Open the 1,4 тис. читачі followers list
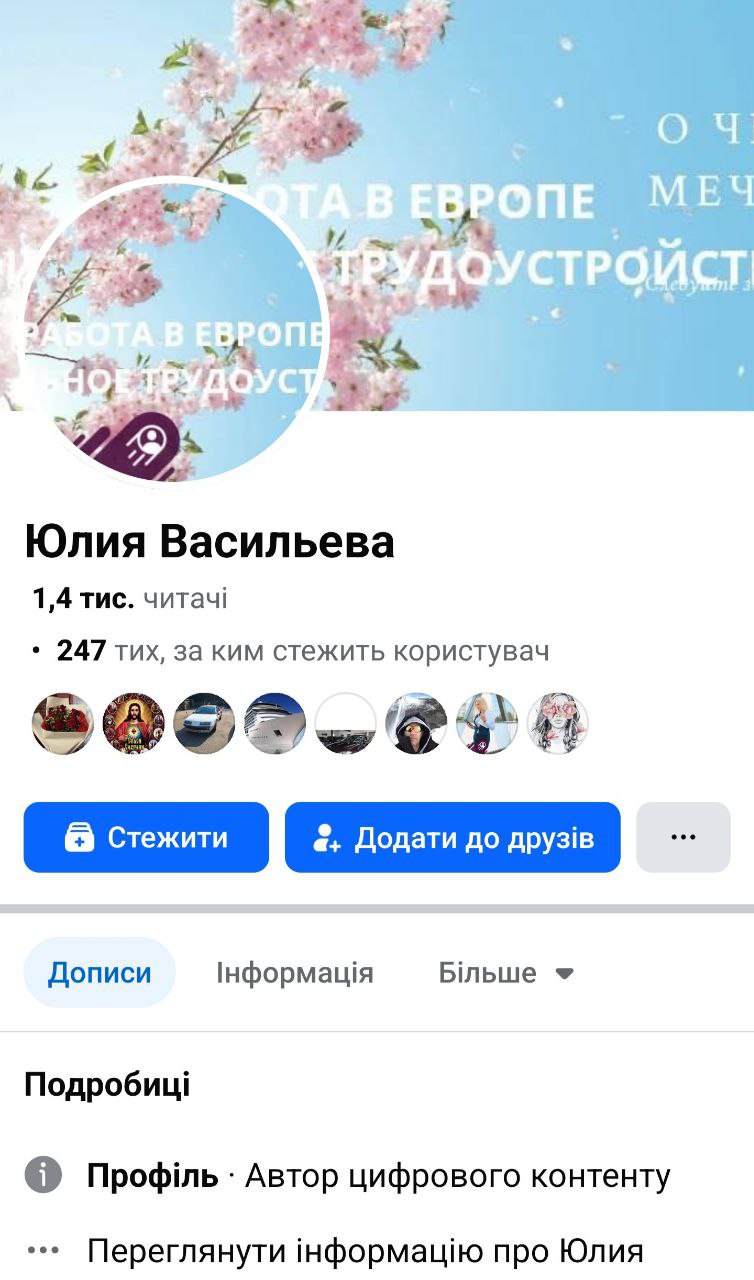The width and height of the screenshot is (754, 1280). (130, 599)
